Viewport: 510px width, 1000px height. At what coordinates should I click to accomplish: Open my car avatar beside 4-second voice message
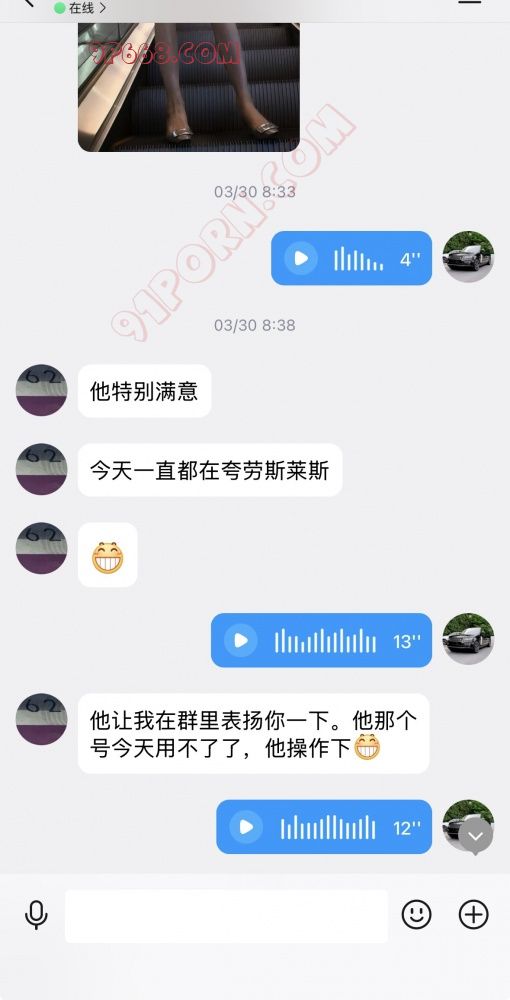point(469,257)
